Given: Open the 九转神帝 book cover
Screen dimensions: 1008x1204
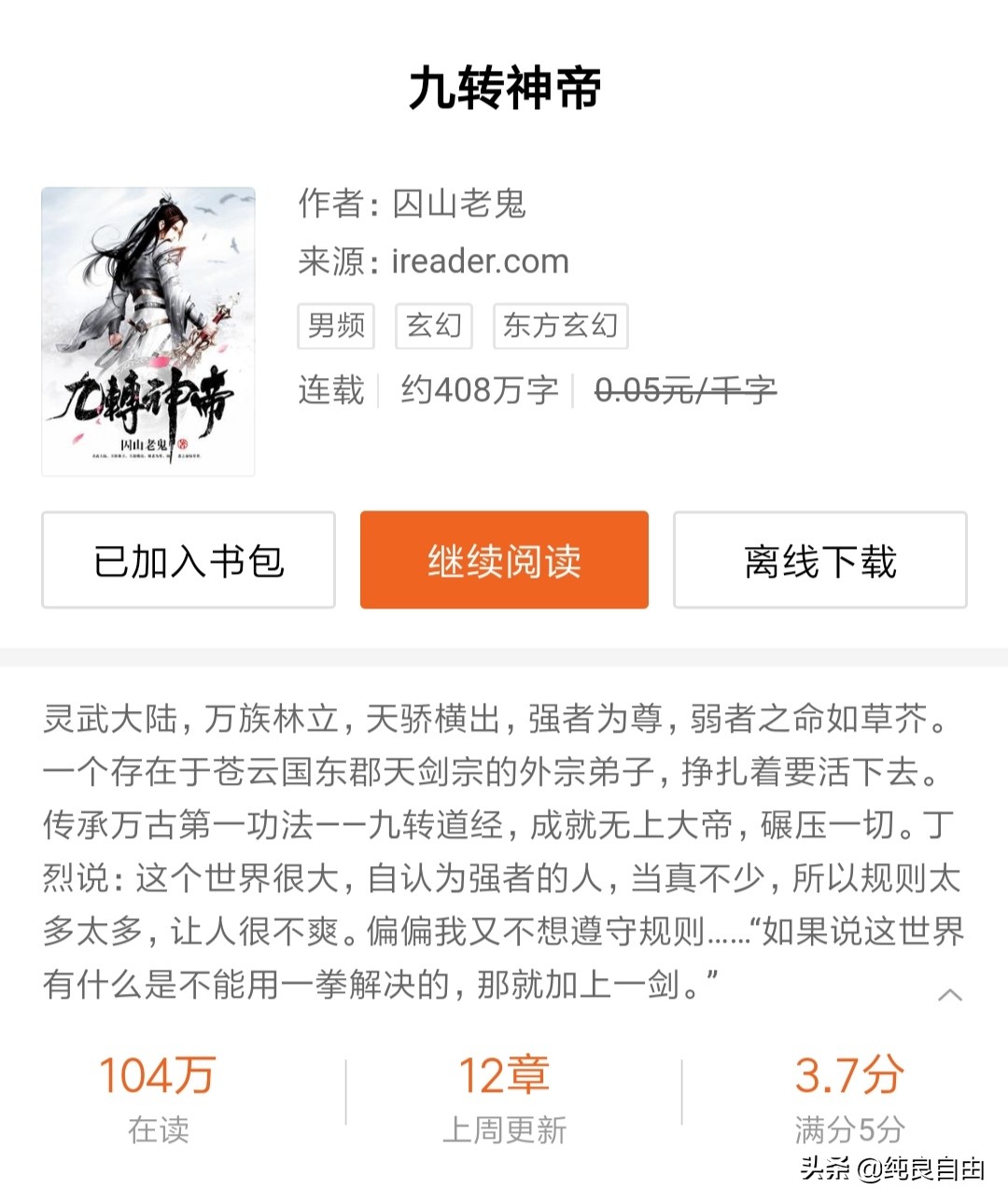Looking at the screenshot, I should (148, 331).
